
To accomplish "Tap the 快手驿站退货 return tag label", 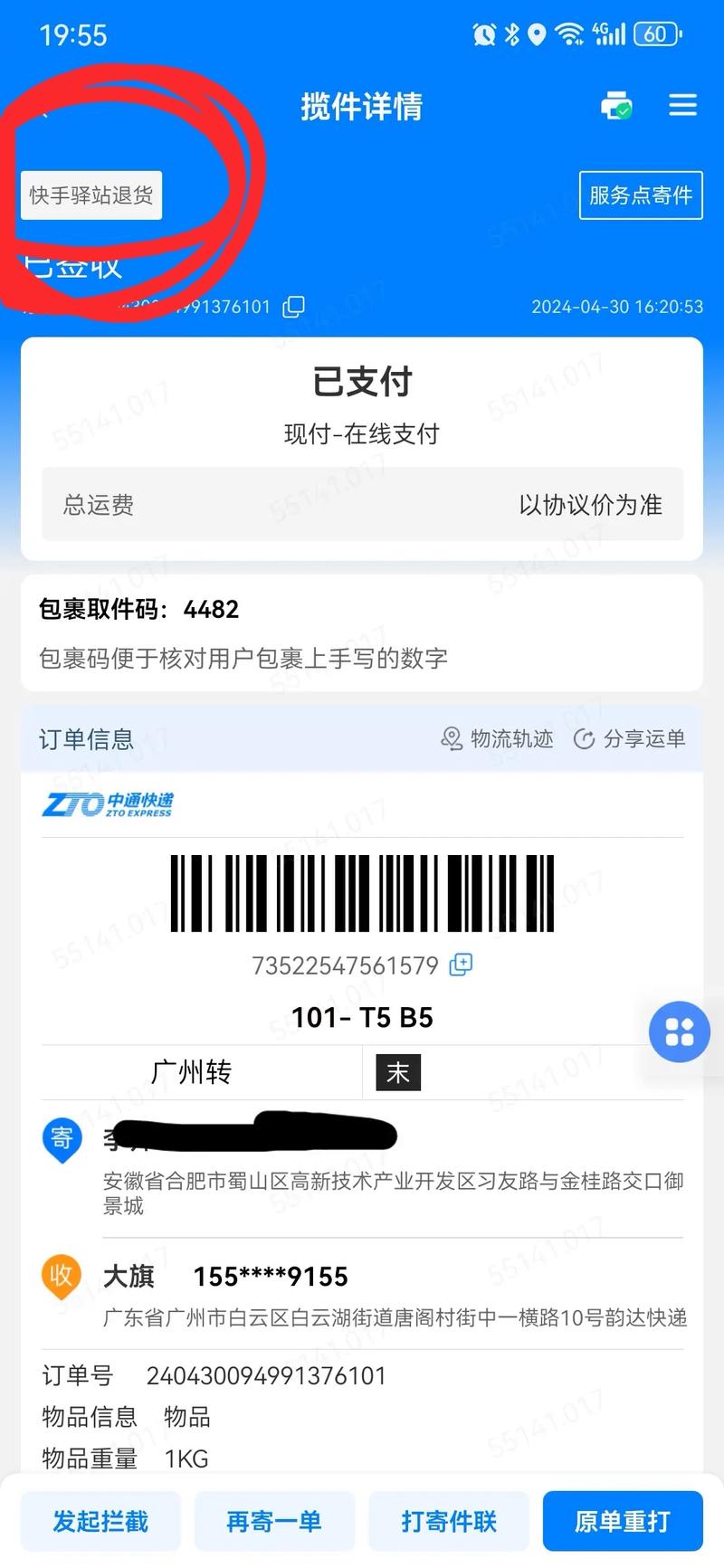I will pyautogui.click(x=90, y=195).
